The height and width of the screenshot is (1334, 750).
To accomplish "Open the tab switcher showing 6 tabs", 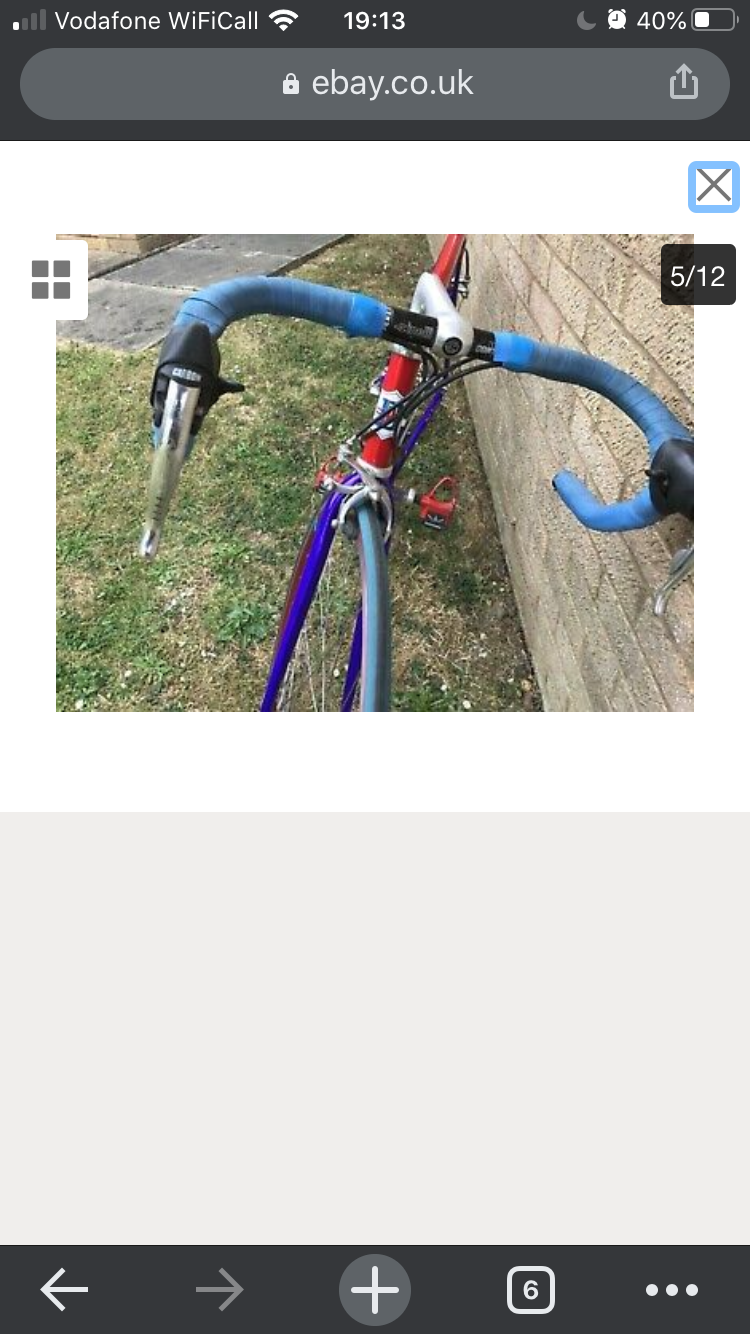I will (530, 1290).
